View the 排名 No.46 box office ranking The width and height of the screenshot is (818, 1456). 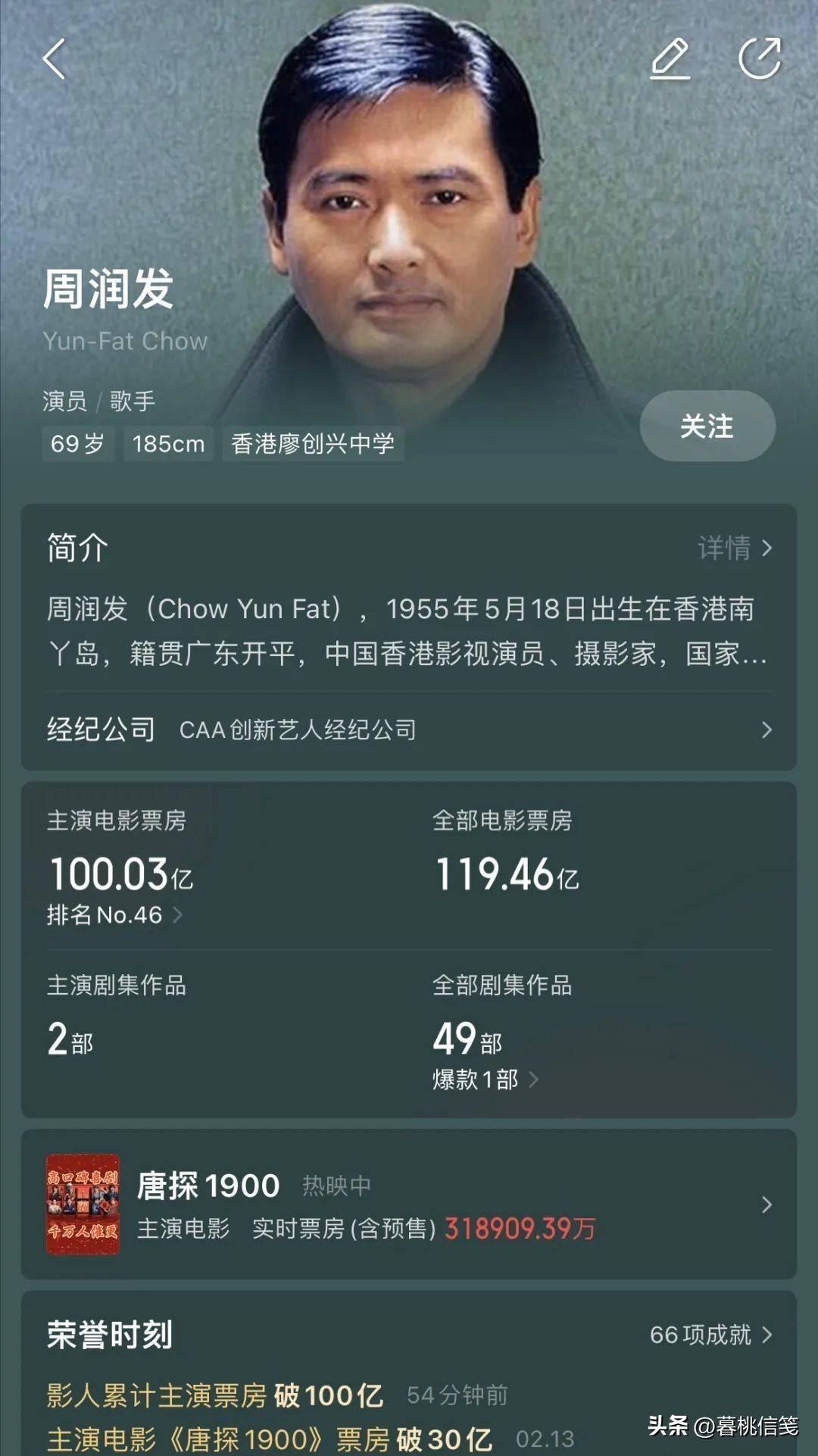click(114, 915)
